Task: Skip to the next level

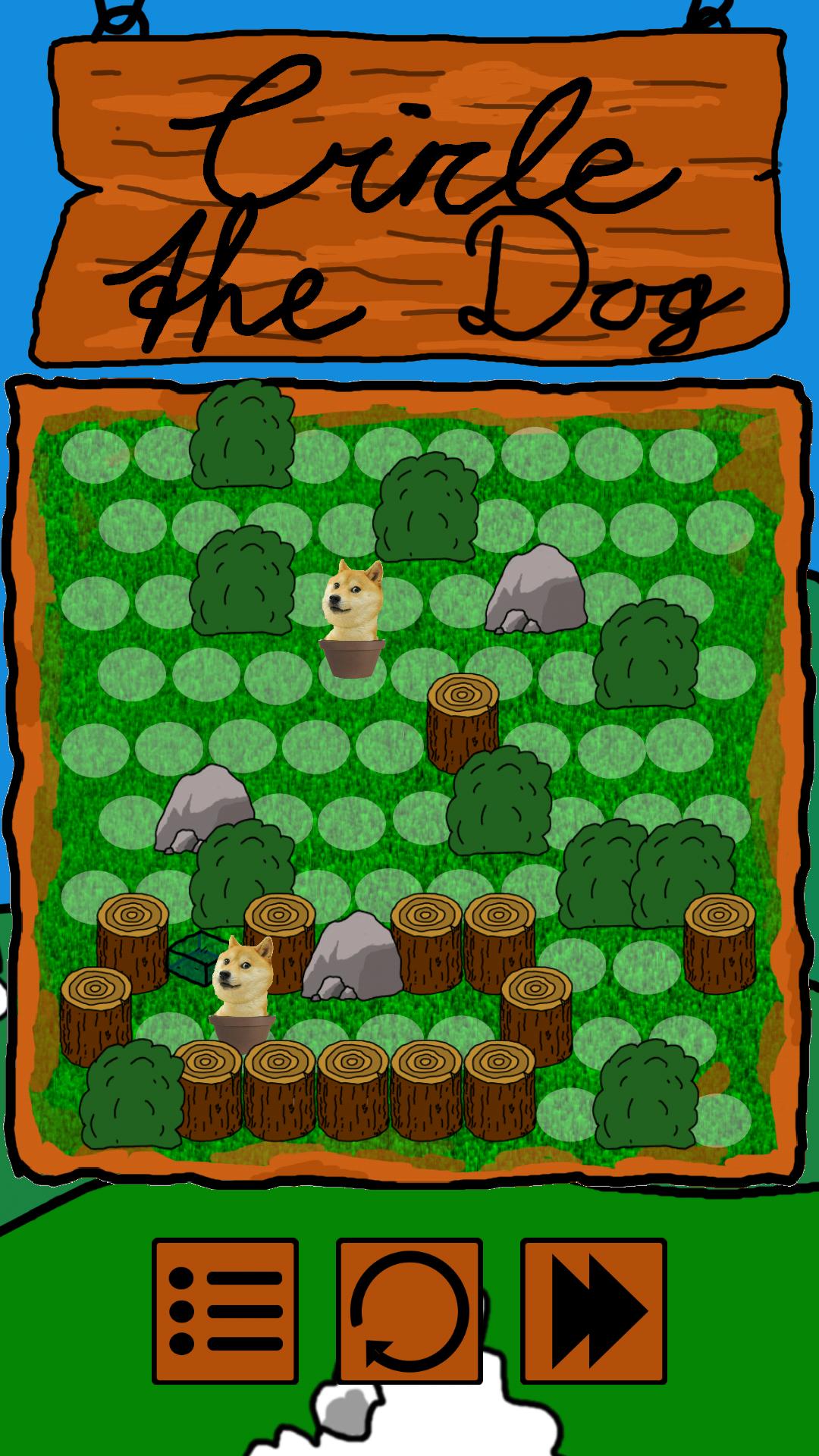Action: click(594, 1311)
